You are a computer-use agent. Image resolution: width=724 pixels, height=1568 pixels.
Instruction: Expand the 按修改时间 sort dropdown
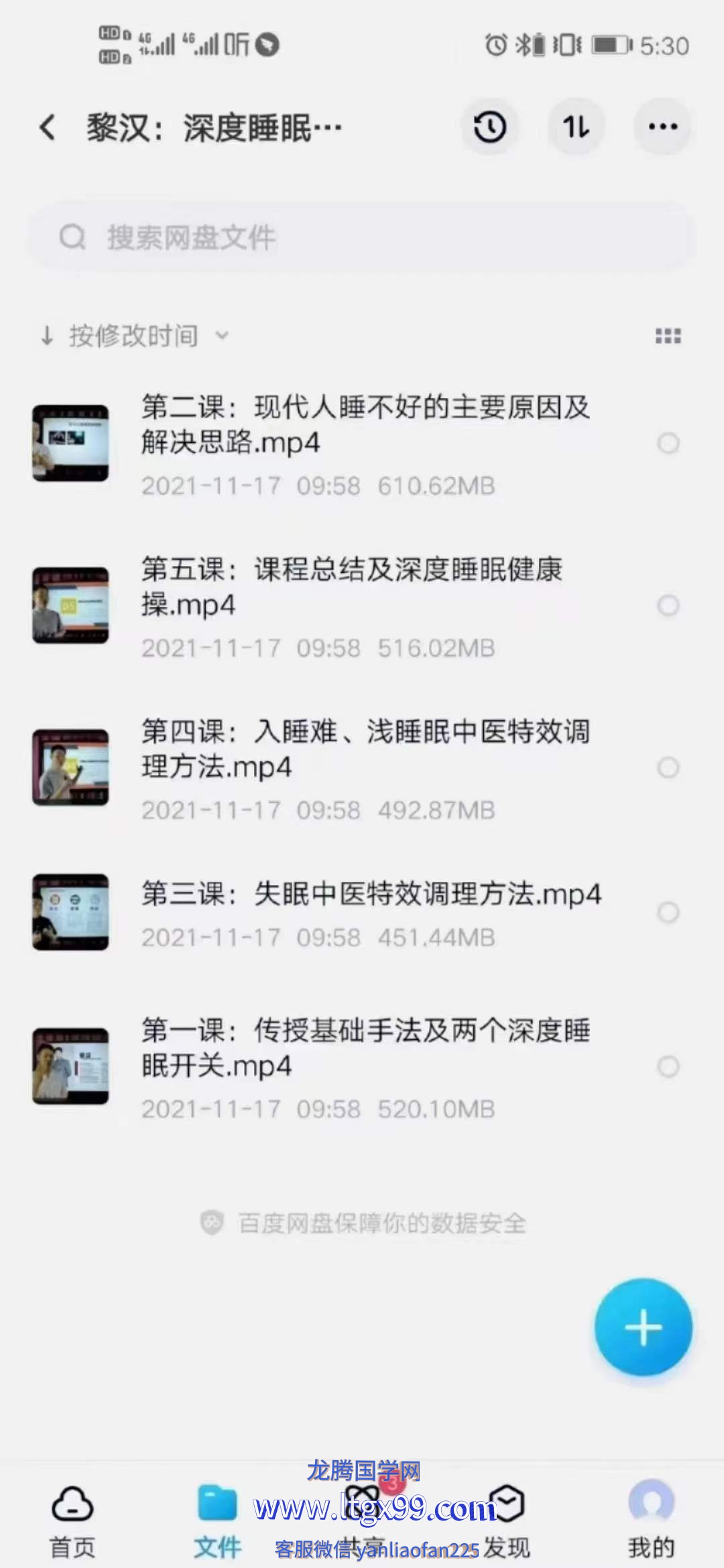pyautogui.click(x=134, y=336)
